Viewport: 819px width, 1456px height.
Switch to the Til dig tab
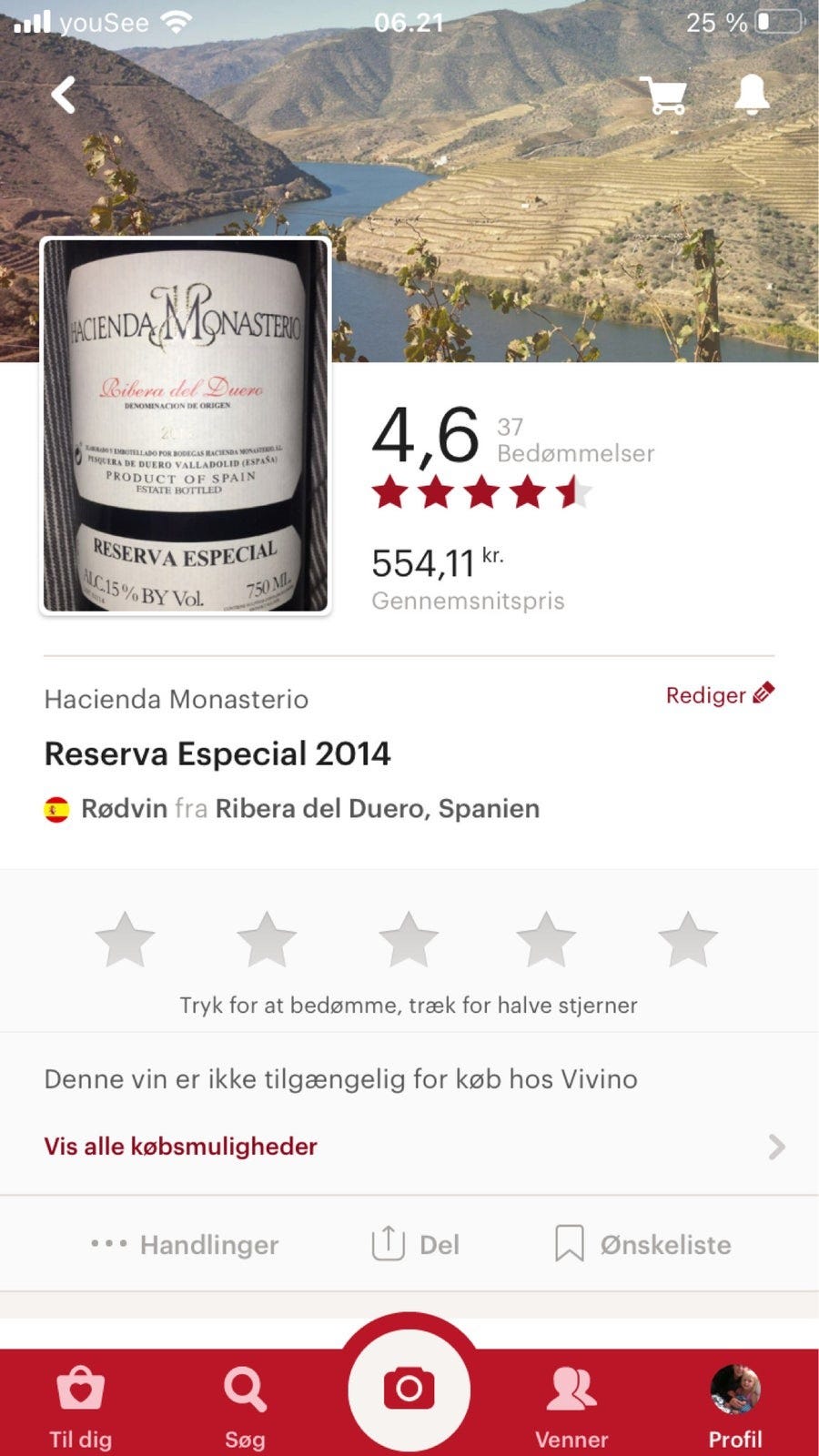point(81,1406)
